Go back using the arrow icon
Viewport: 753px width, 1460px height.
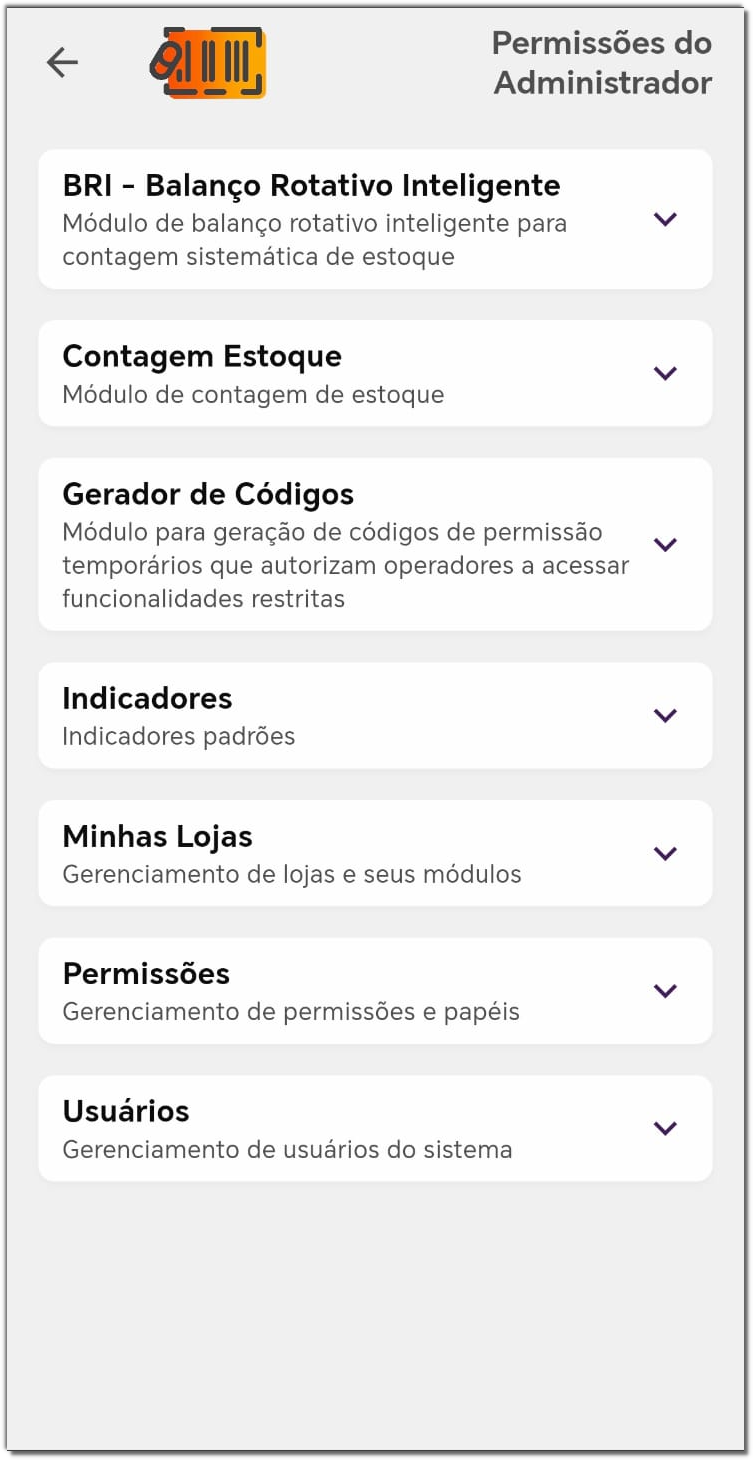click(62, 63)
